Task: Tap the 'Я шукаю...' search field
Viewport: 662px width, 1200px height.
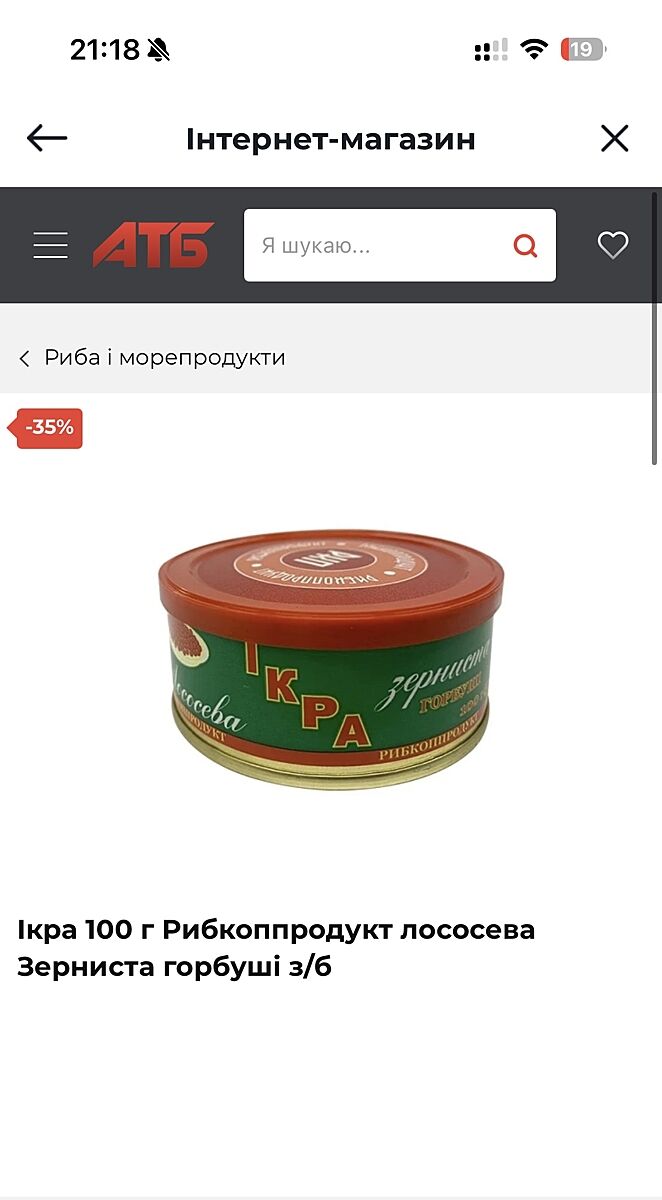Action: click(x=380, y=245)
